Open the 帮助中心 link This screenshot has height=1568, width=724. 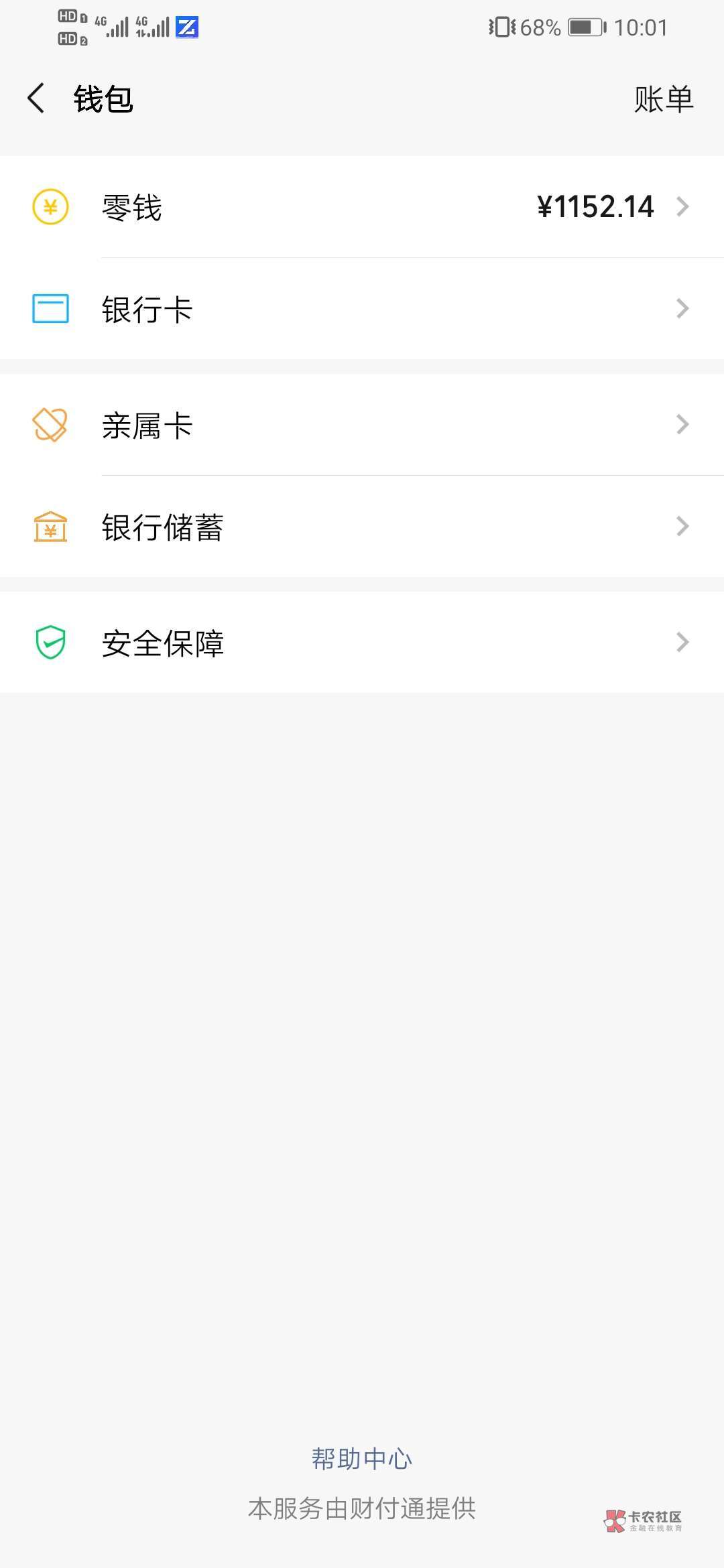[x=362, y=1459]
